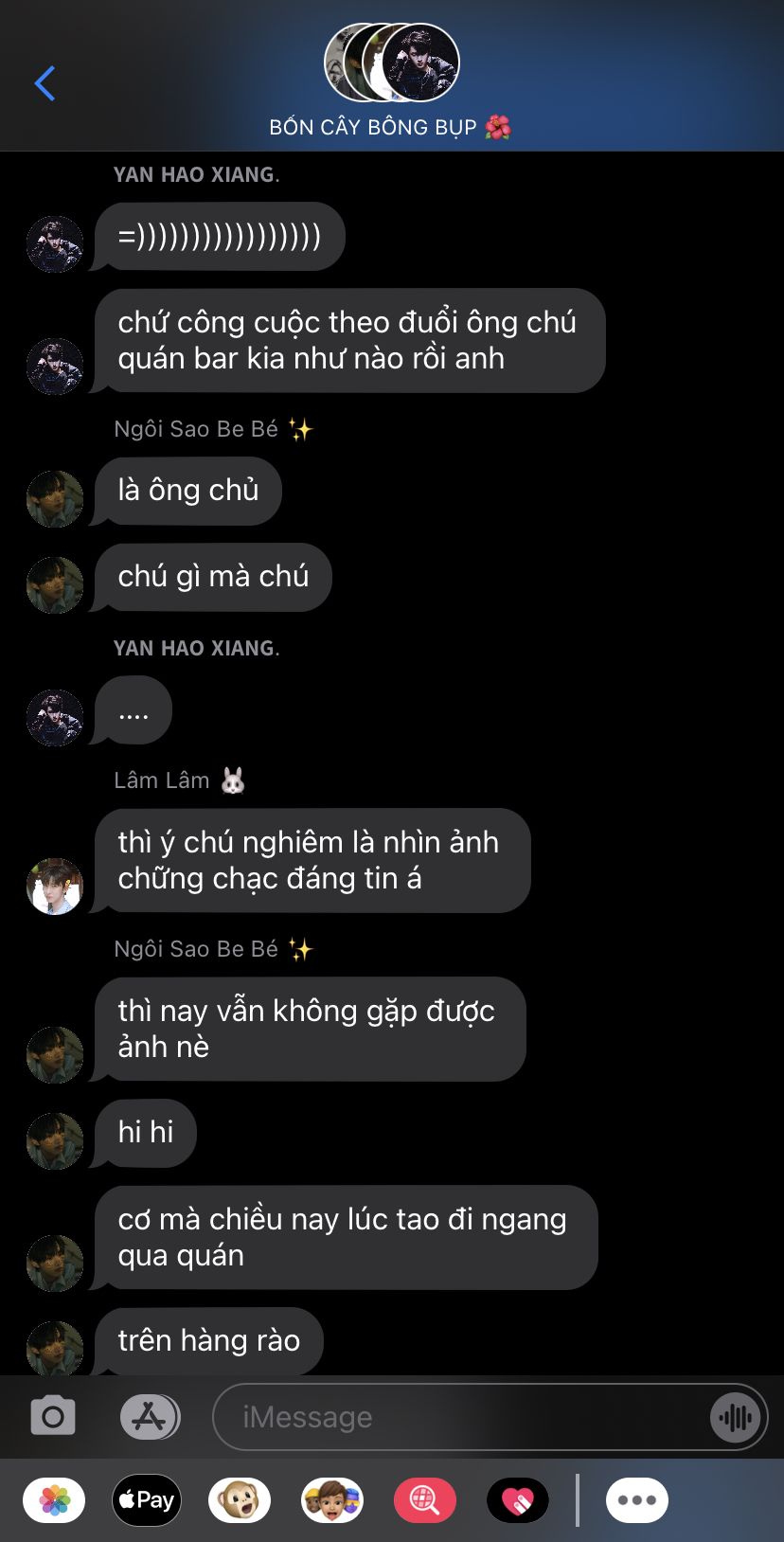Go back to the conversations list

pos(45,83)
